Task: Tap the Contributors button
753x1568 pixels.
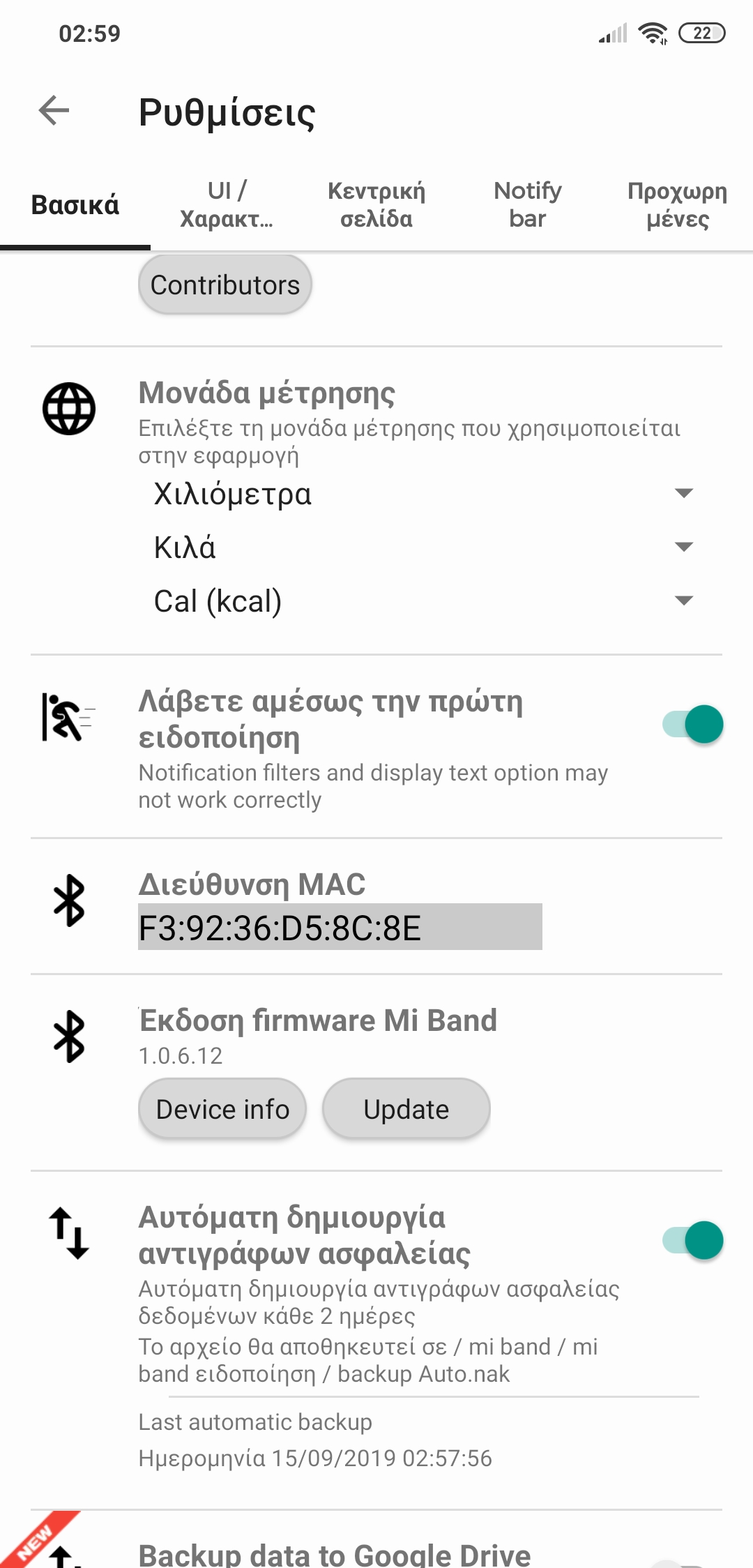Action: (225, 285)
